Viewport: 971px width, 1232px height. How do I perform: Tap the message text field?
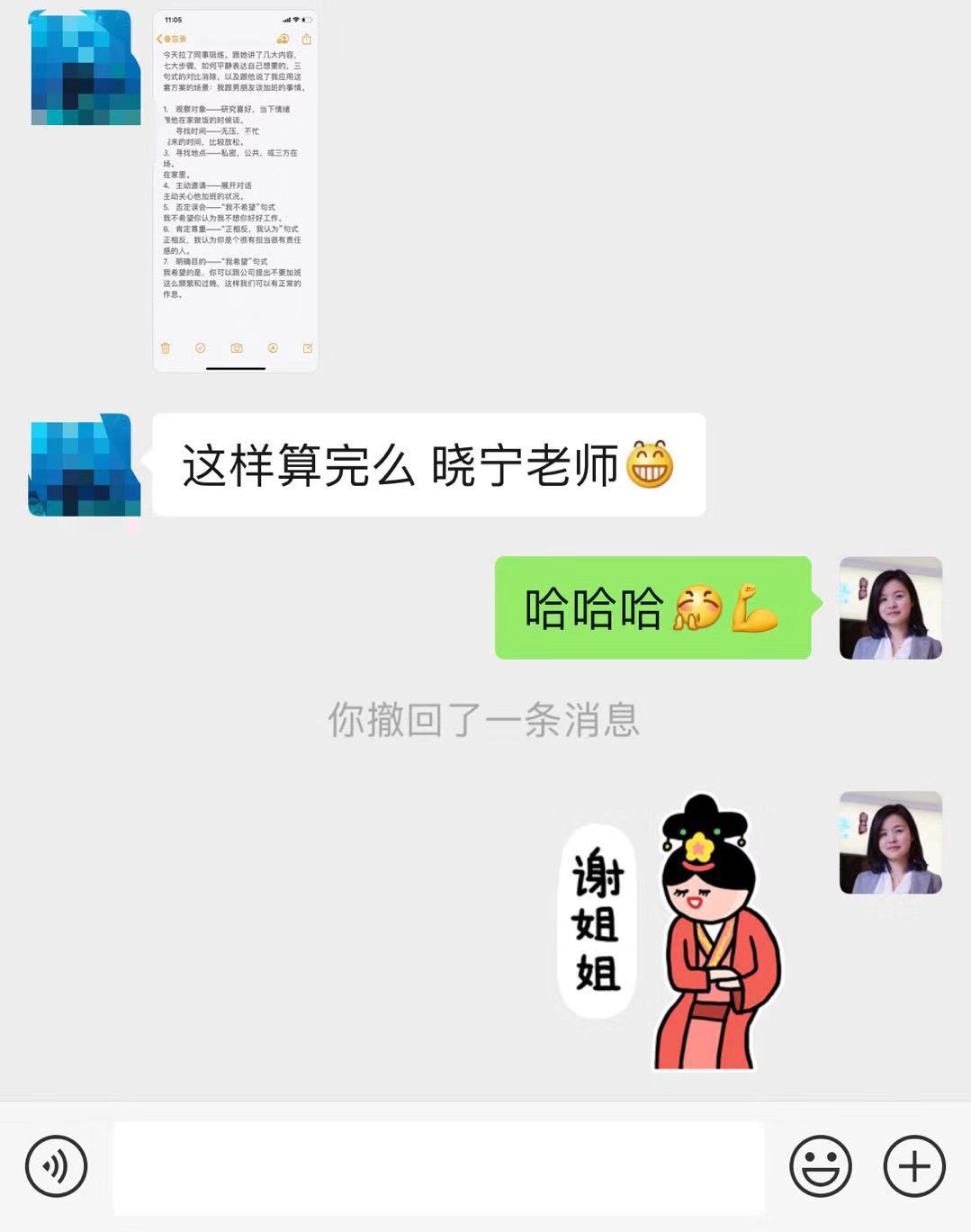tap(438, 1167)
